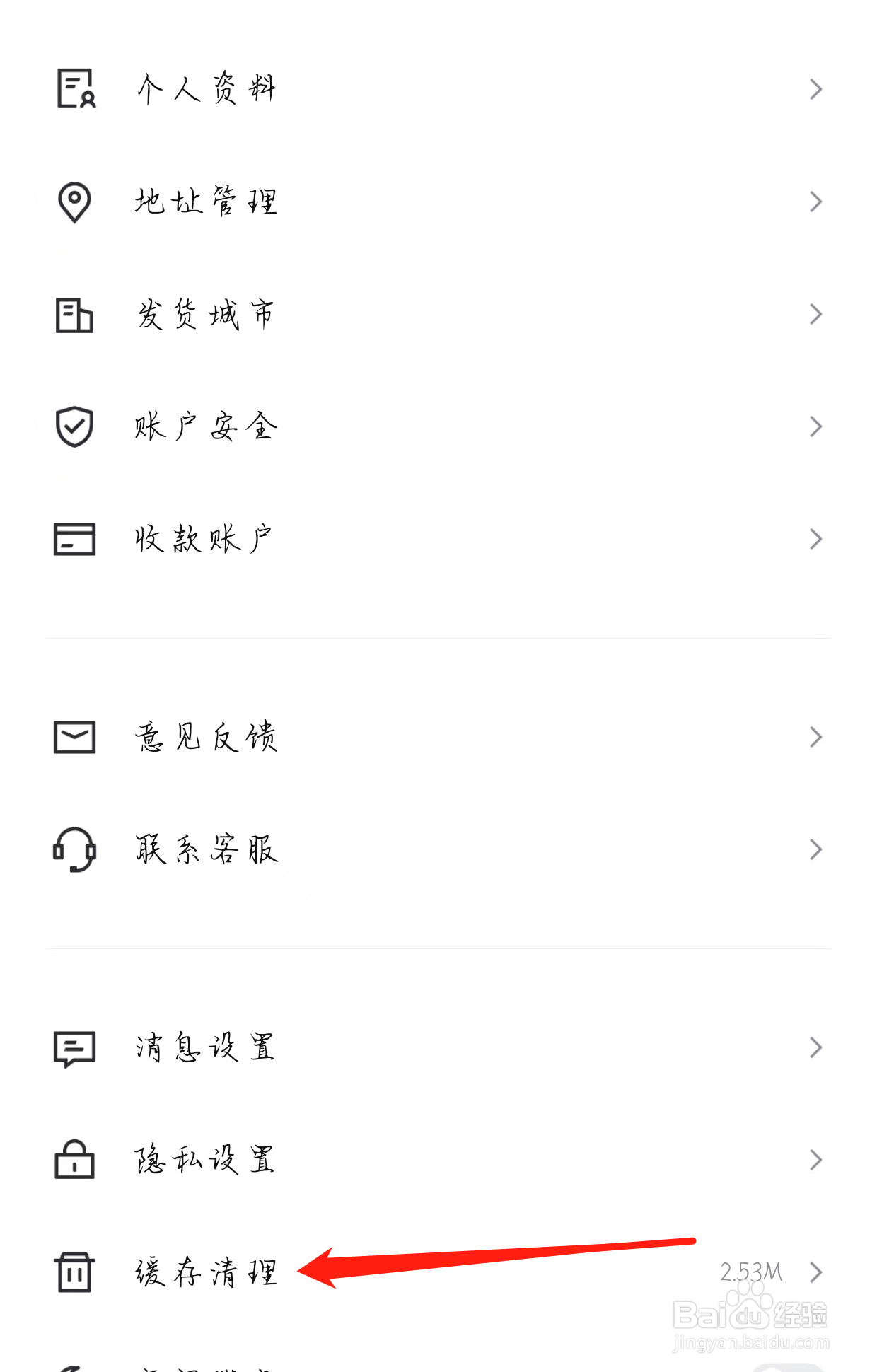Open 消息设置 message settings
This screenshot has height=1372, width=877.
(x=205, y=1047)
